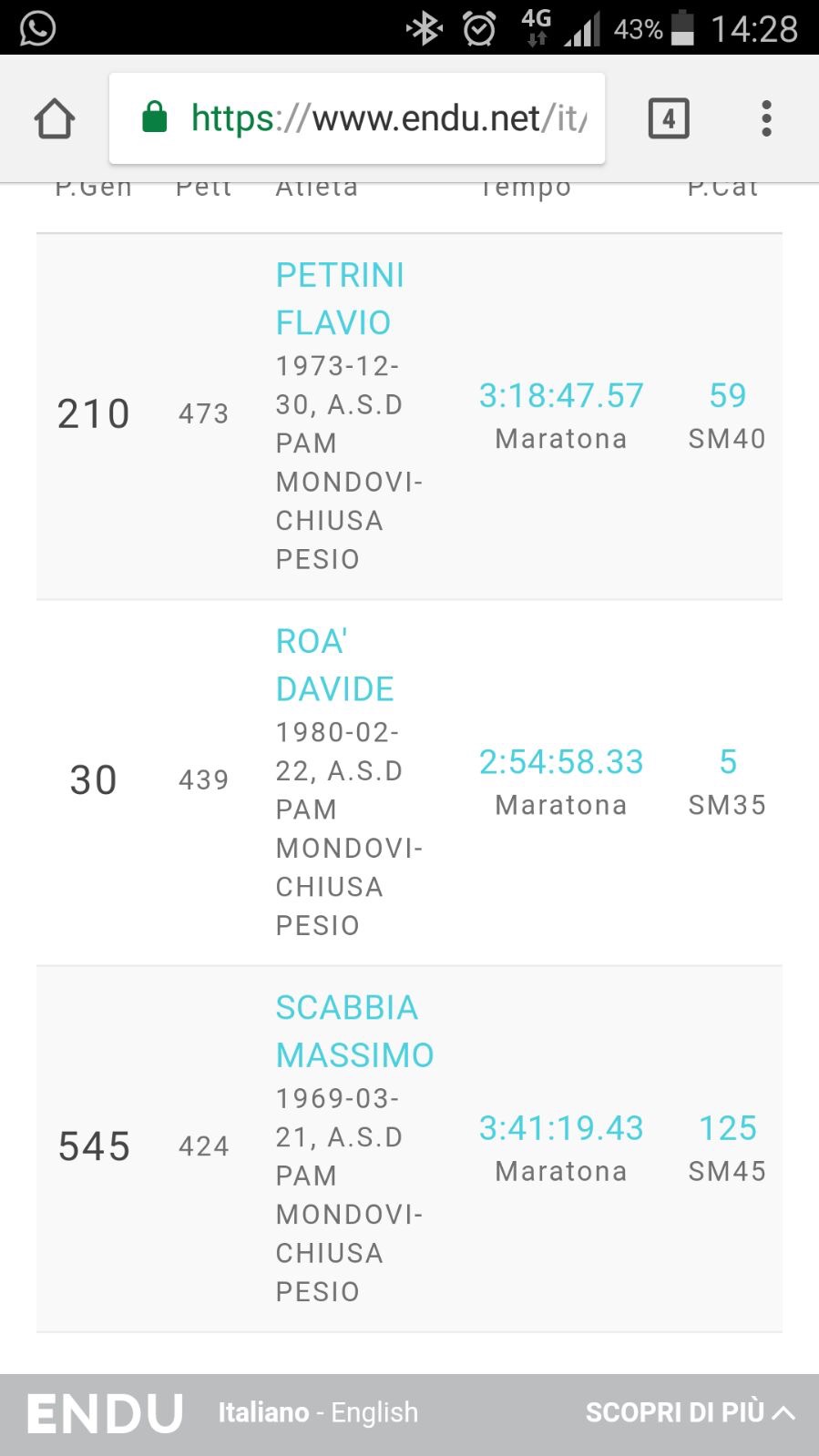View category position 125 in SM45
The image size is (819, 1456).
pyautogui.click(x=727, y=1127)
